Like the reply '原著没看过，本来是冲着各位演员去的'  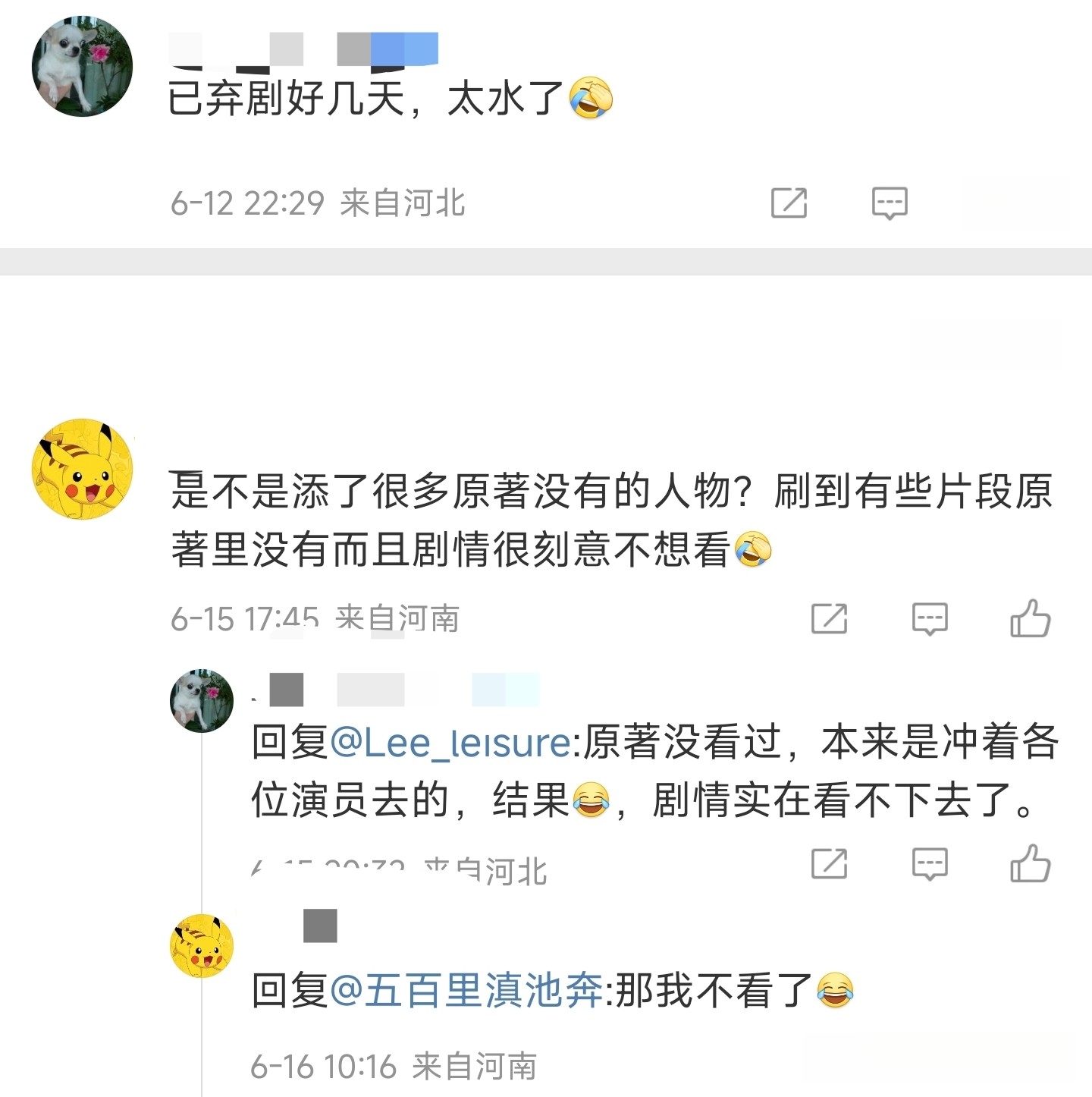click(x=1030, y=863)
